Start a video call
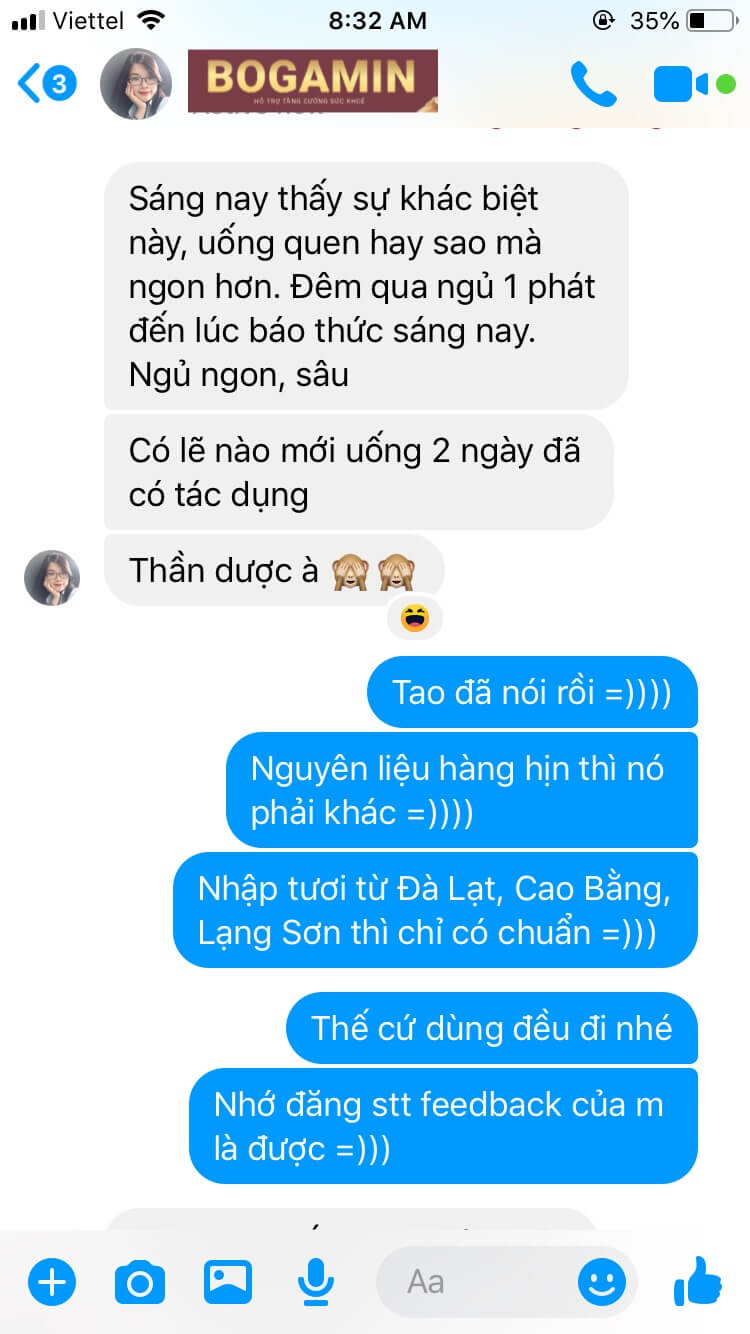This screenshot has width=750, height=1334. (693, 84)
